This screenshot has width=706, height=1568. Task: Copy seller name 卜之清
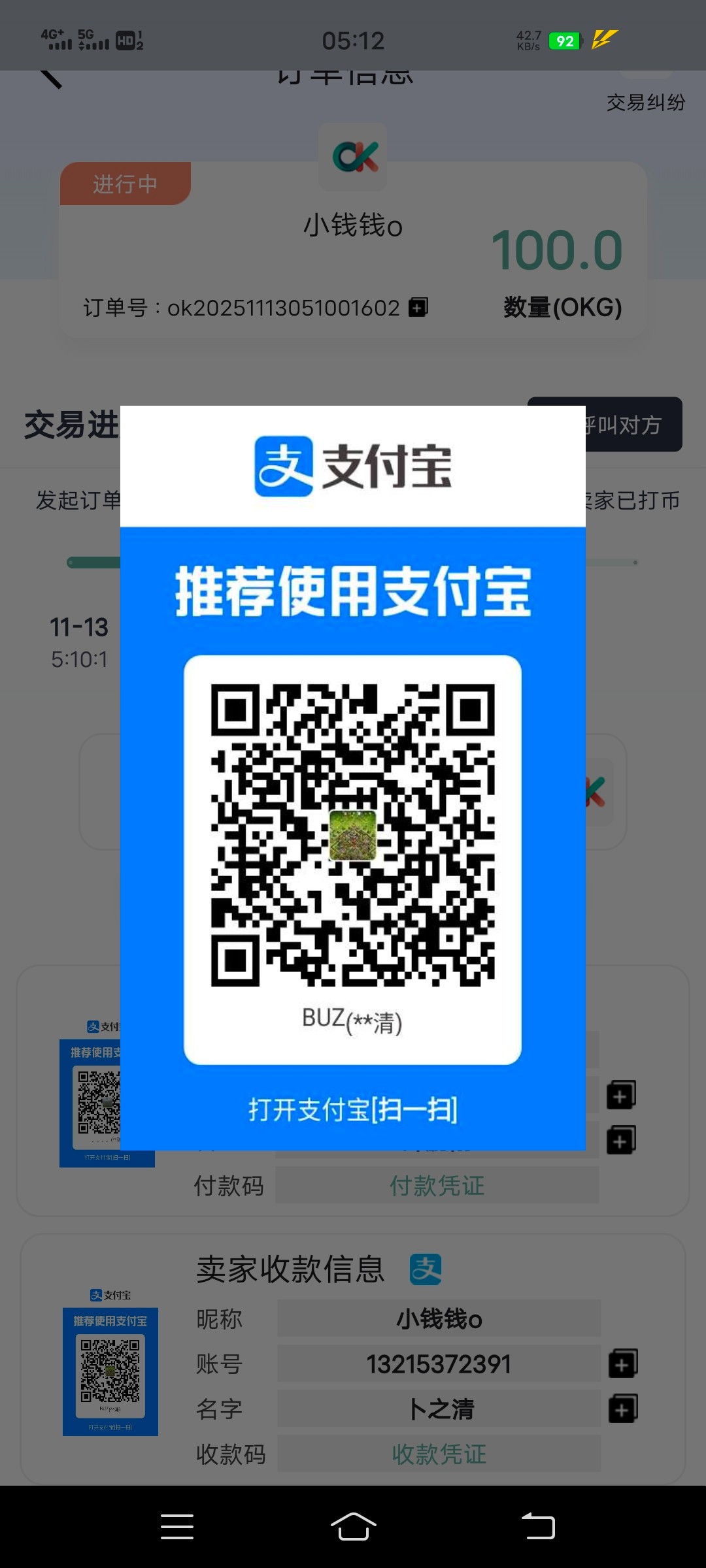pyautogui.click(x=622, y=1409)
